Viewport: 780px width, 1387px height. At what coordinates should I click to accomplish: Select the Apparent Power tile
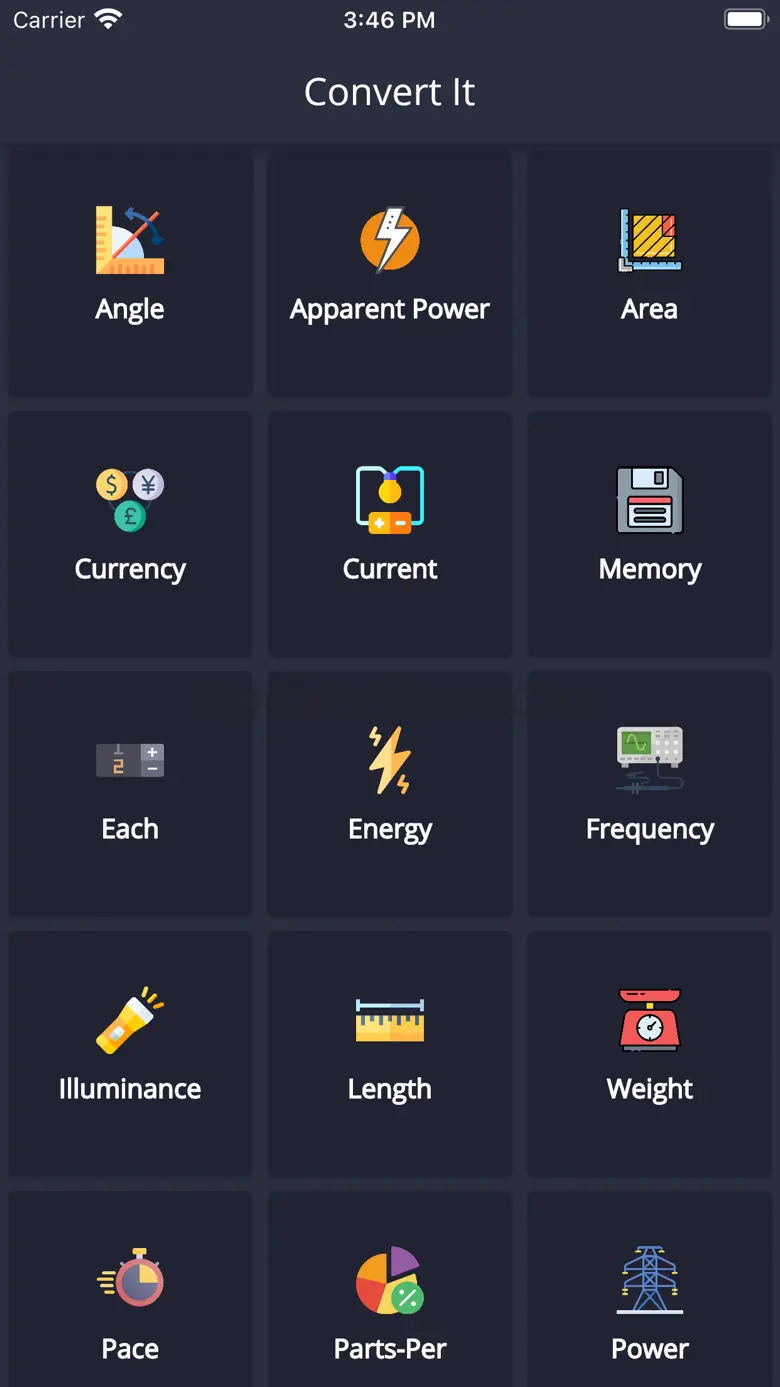pos(390,273)
